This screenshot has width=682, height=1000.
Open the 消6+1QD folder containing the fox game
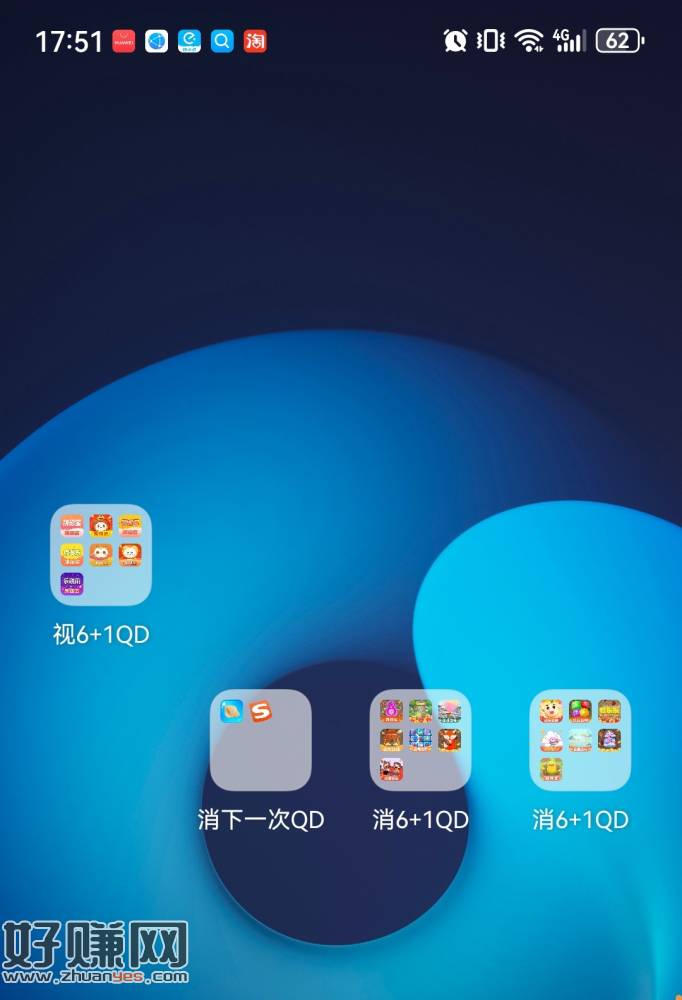[420, 740]
